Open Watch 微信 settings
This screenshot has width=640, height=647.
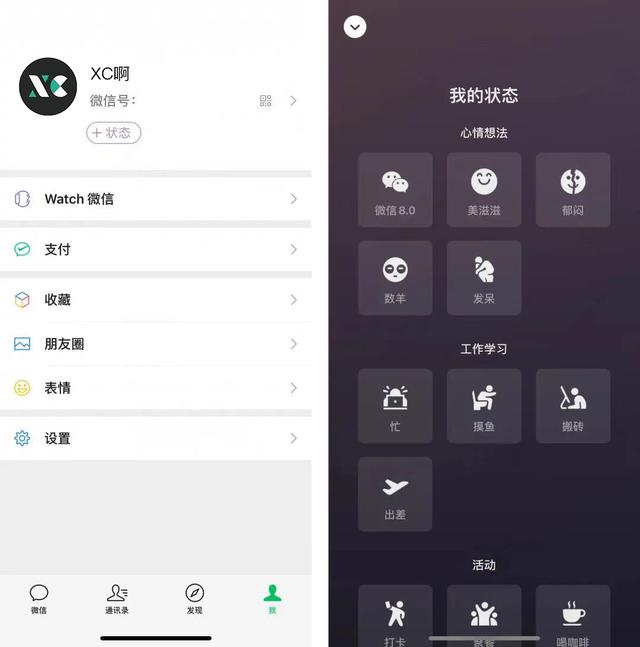pos(155,199)
